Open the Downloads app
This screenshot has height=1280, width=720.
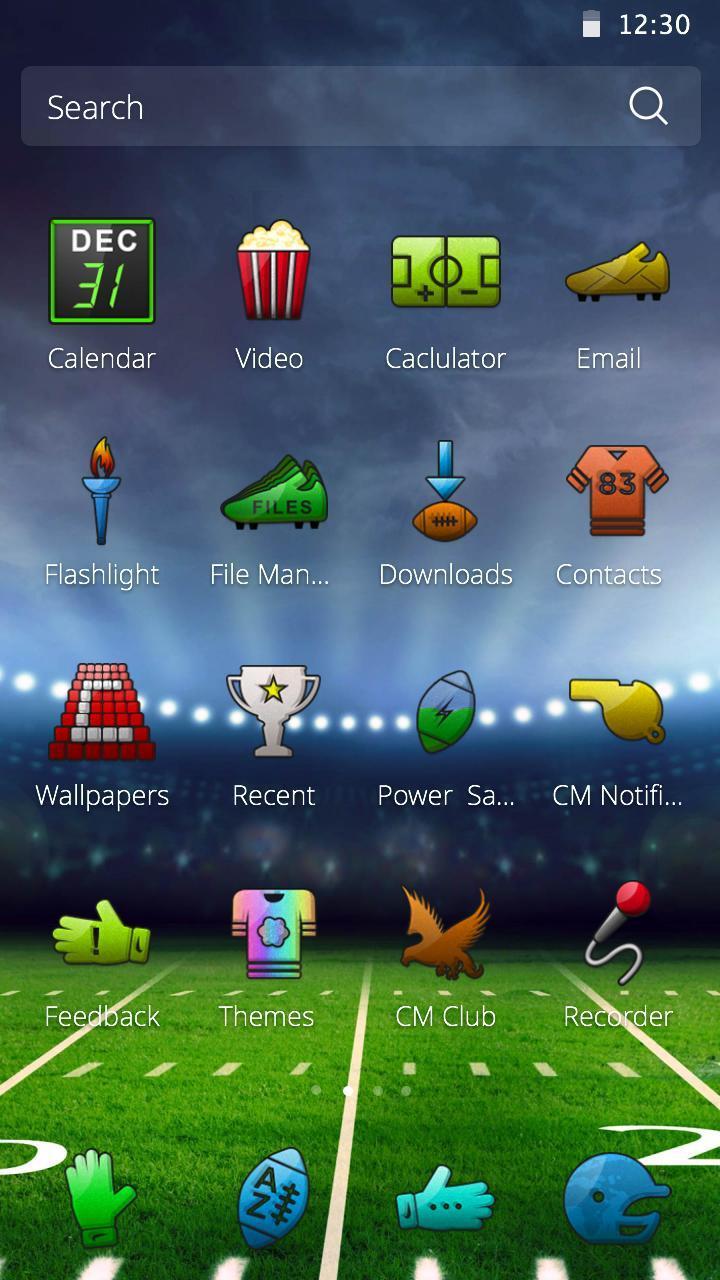click(445, 492)
